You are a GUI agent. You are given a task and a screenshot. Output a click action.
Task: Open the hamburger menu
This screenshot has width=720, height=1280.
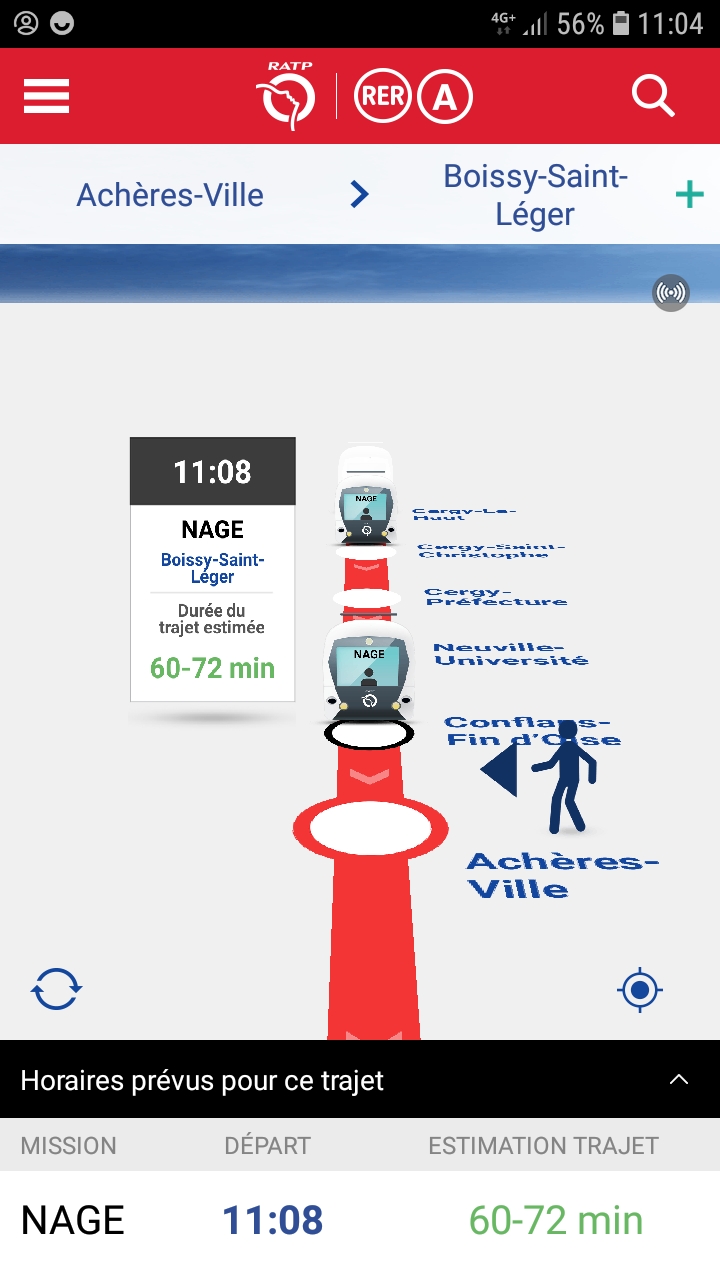point(46,96)
